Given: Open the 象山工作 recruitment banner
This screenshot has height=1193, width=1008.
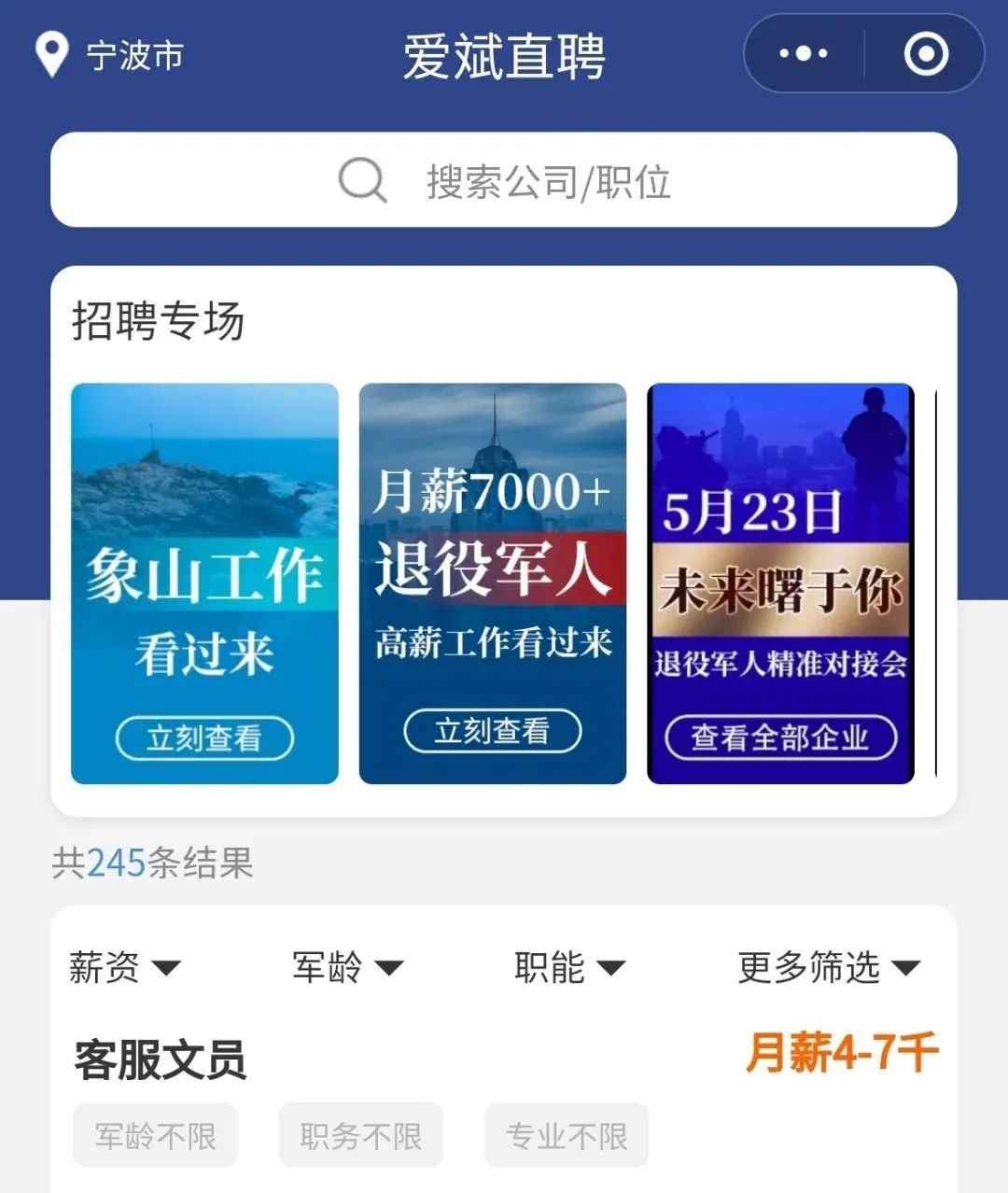Looking at the screenshot, I should click(x=204, y=583).
